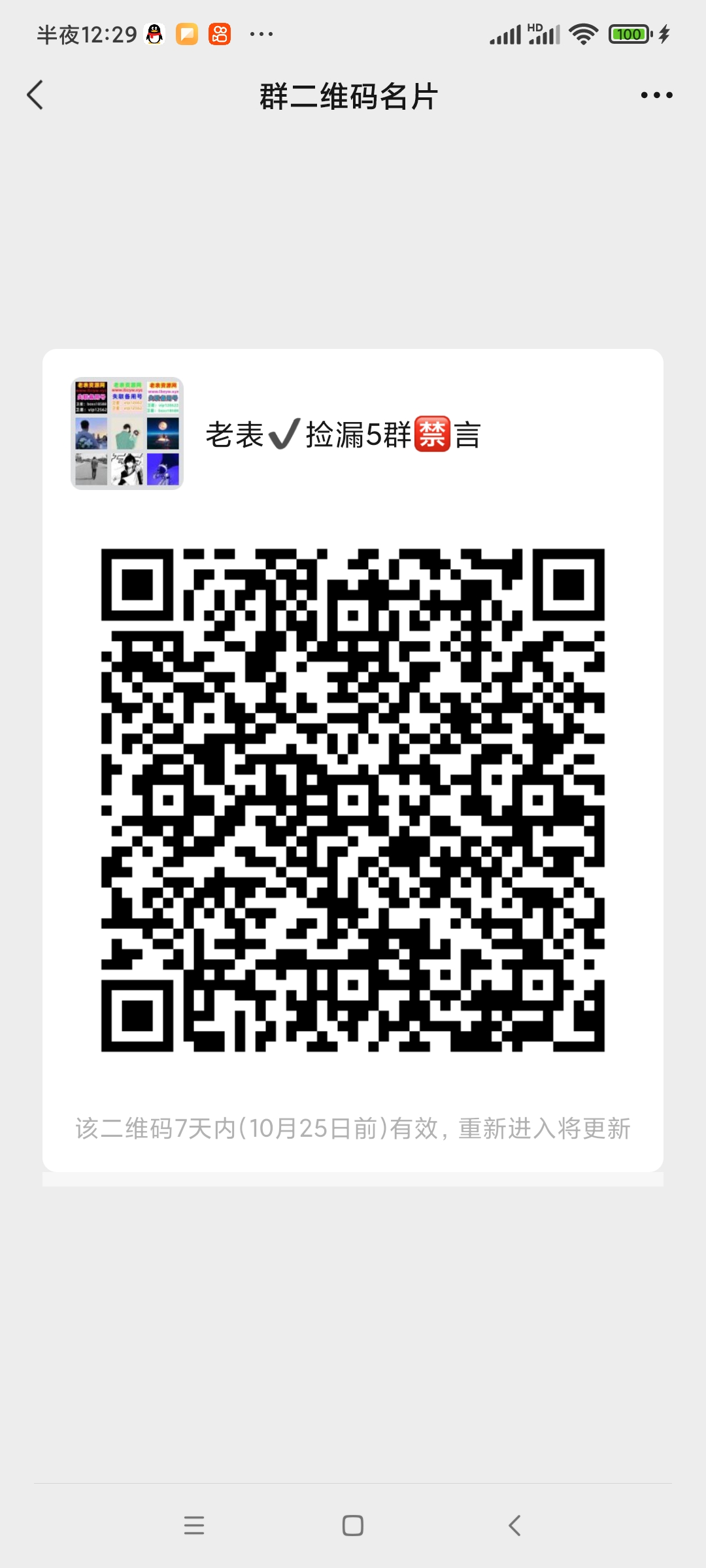Screen dimensions: 706x1568
Task: Open the three-dot overflow menu
Action: point(656,95)
